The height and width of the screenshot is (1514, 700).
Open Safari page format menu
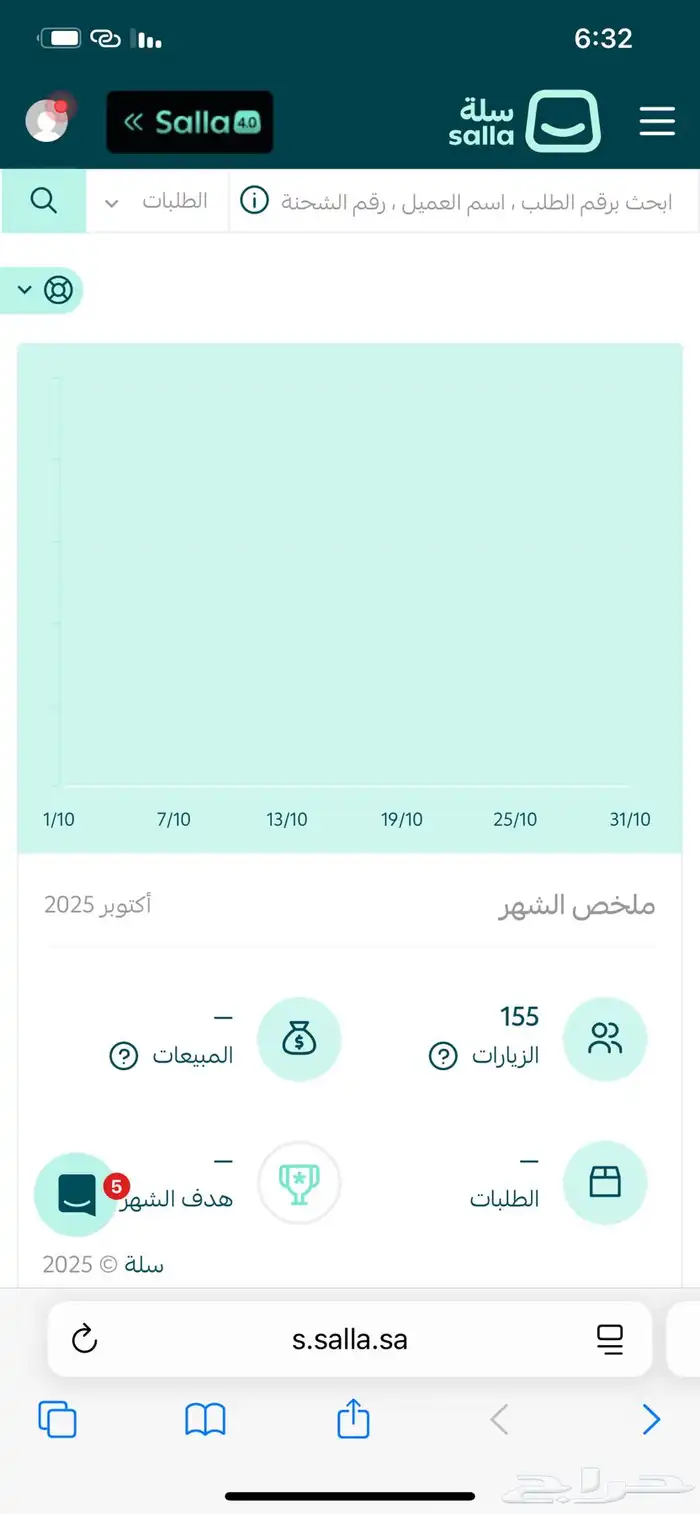point(609,1338)
